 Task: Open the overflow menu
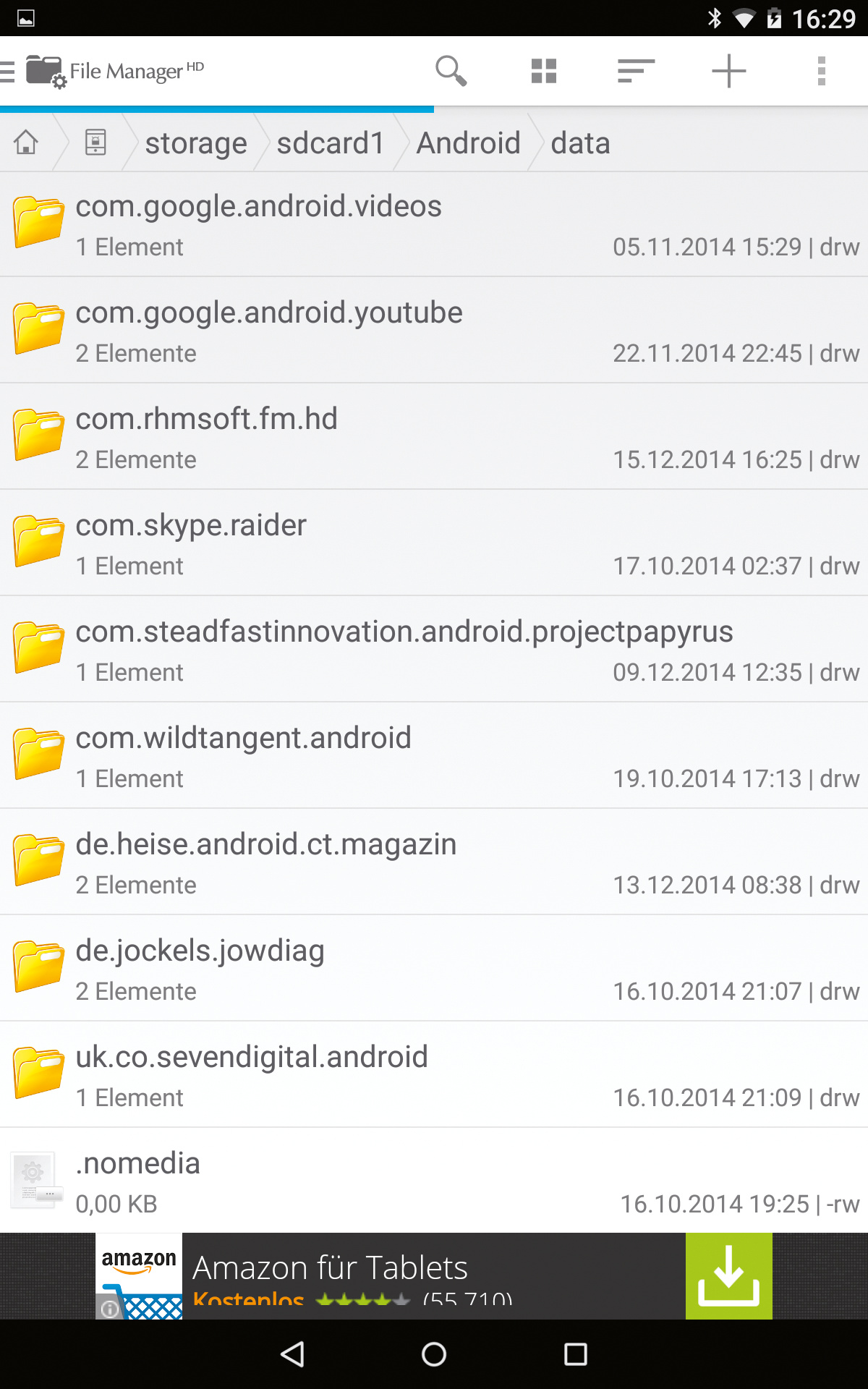tap(821, 71)
